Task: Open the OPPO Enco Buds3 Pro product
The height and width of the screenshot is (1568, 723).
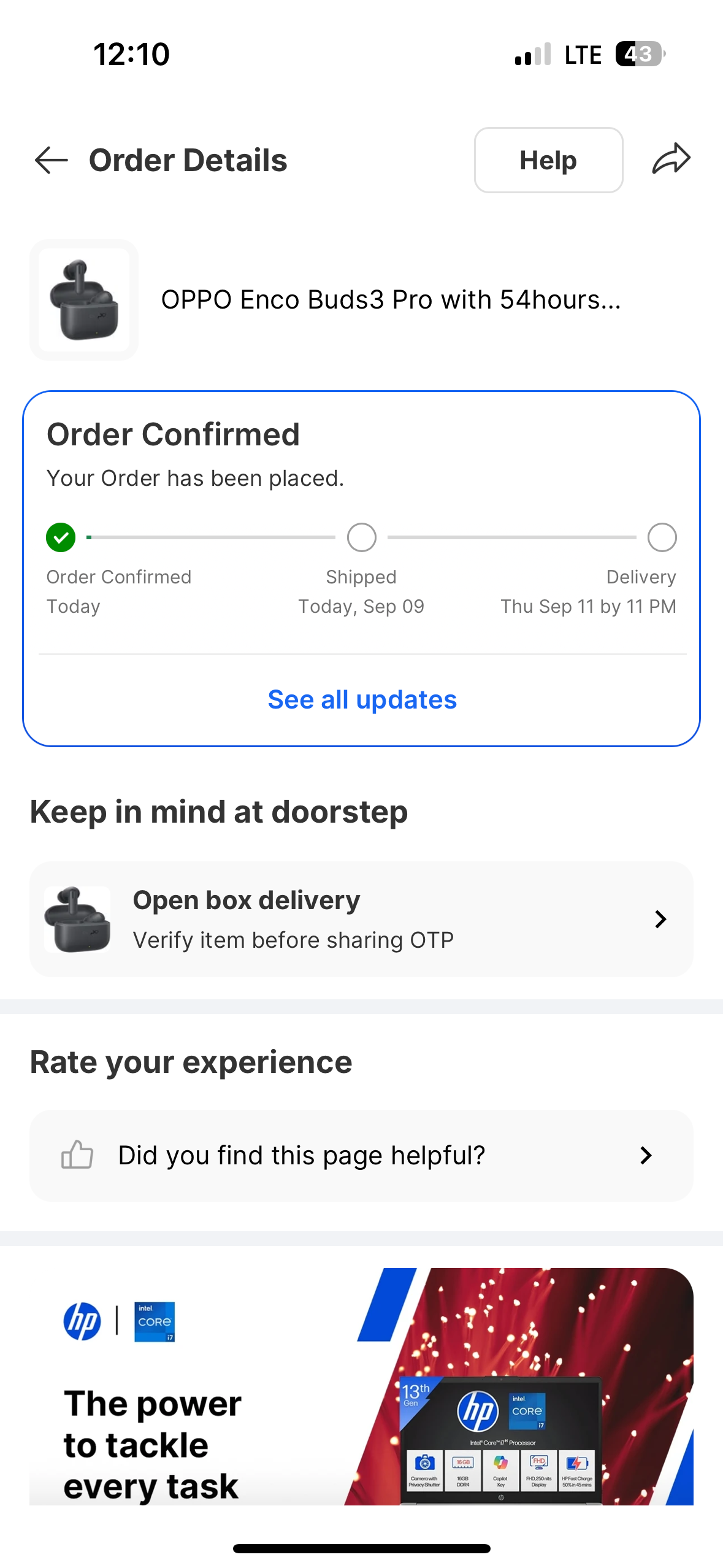Action: pyautogui.click(x=390, y=300)
